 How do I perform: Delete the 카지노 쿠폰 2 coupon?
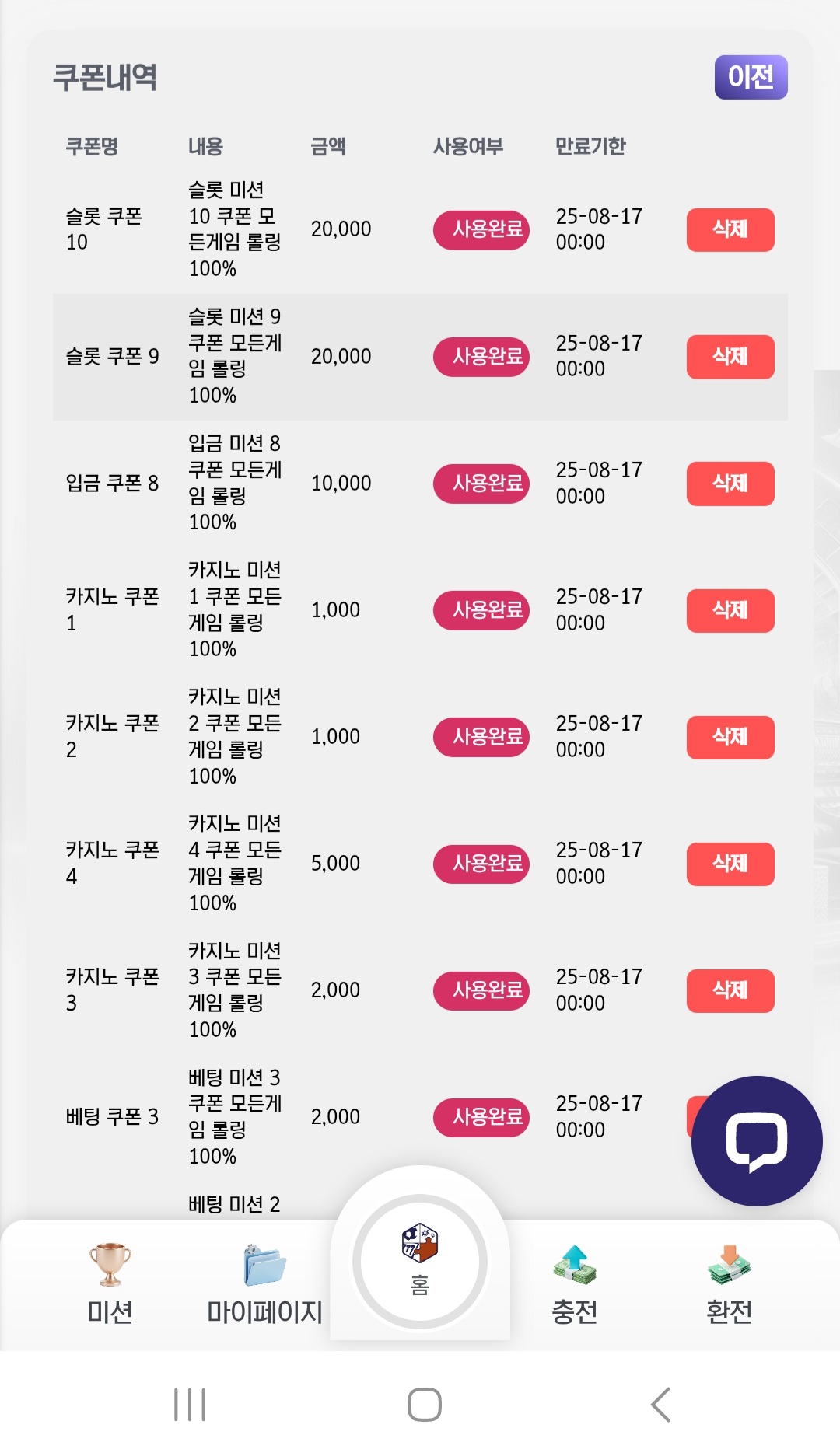pos(730,737)
